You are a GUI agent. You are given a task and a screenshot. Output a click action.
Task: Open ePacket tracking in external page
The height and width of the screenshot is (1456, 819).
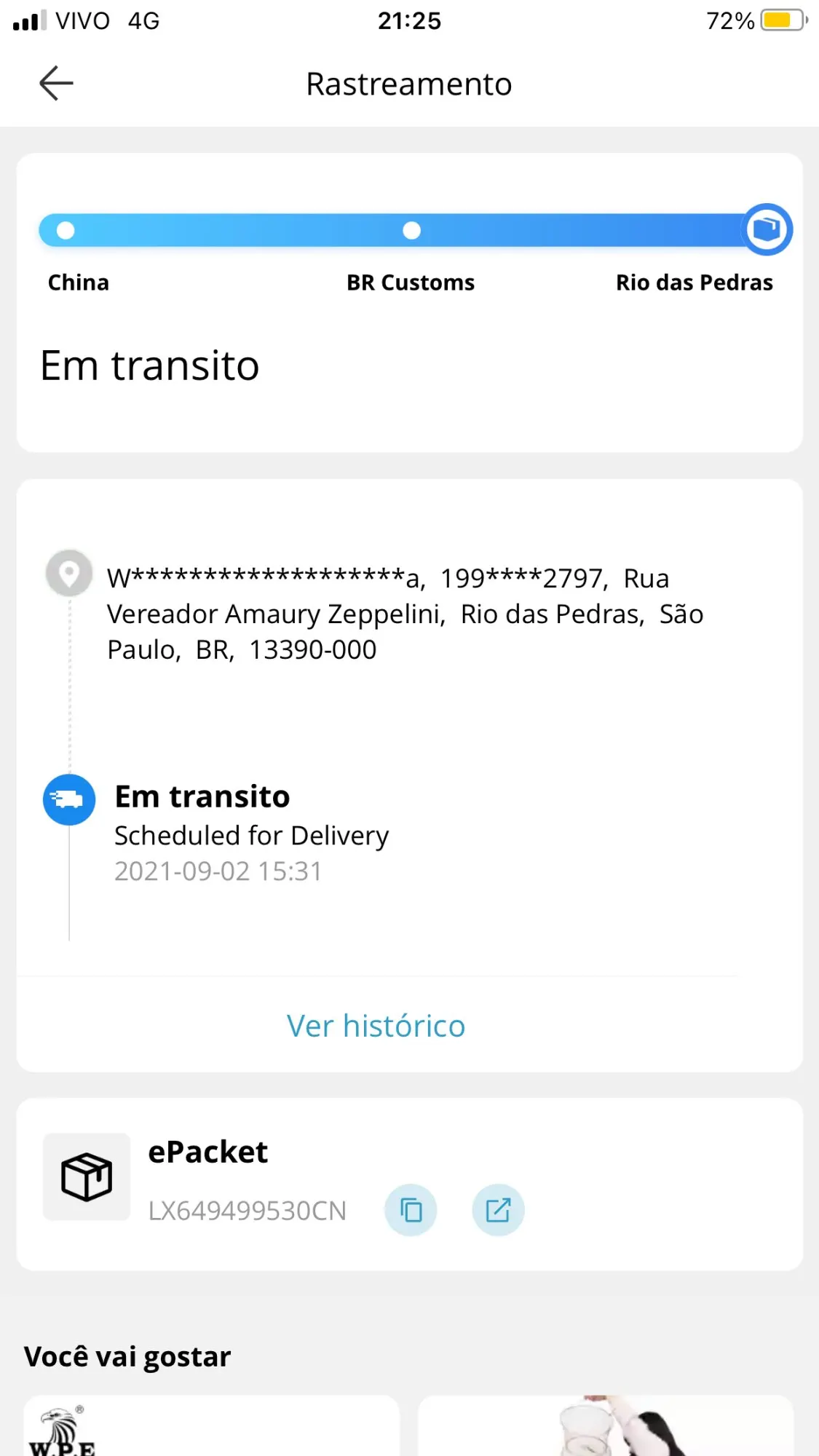coord(498,1210)
